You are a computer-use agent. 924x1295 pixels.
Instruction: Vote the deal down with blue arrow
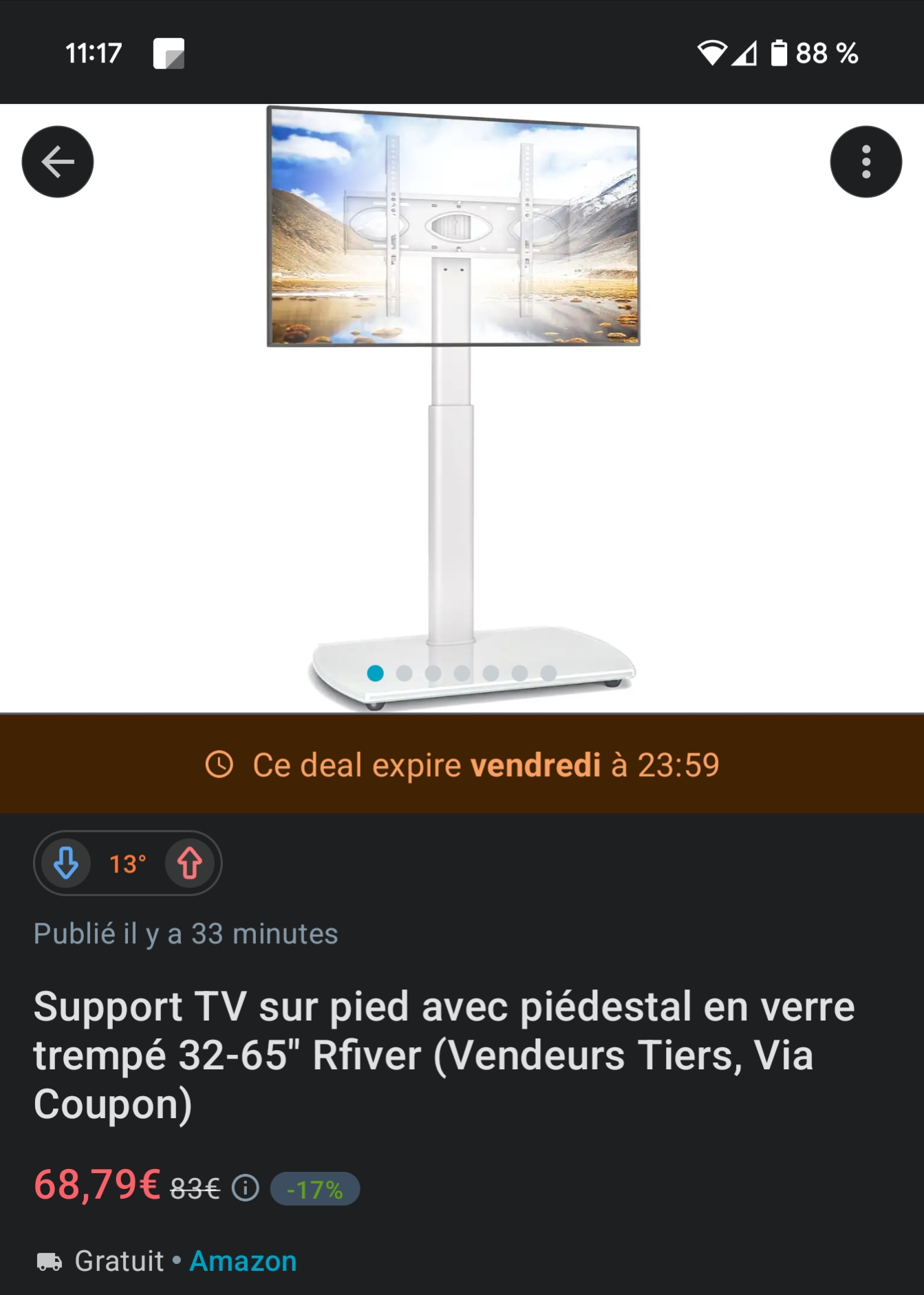[x=66, y=863]
